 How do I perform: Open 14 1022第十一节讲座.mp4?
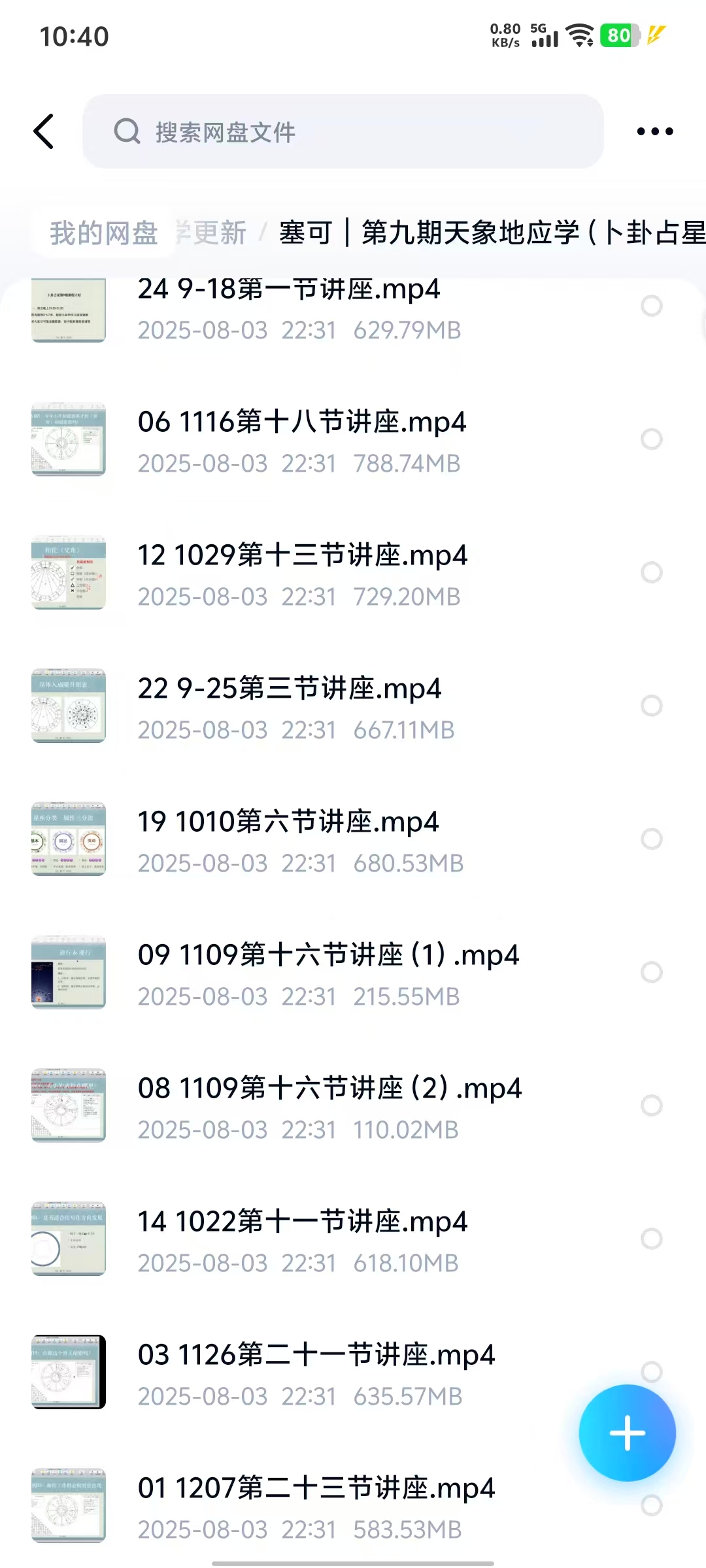302,1222
